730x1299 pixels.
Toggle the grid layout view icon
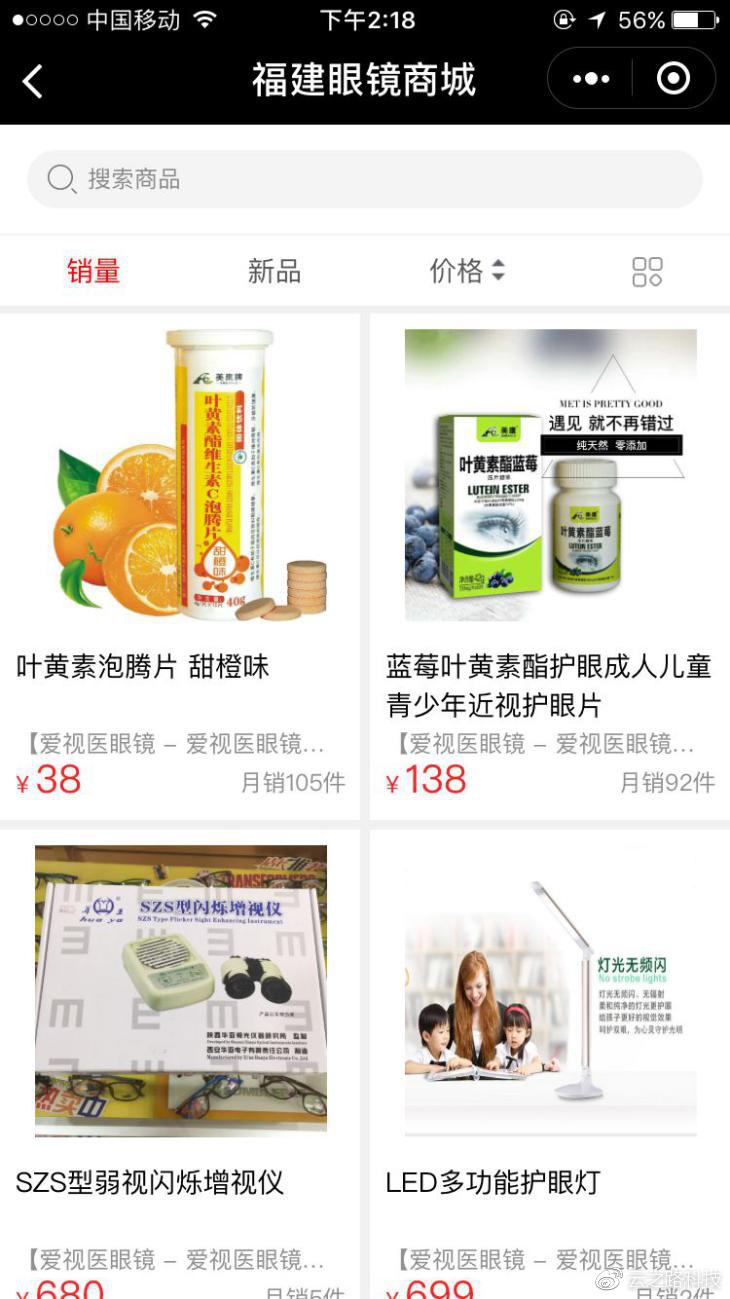(647, 272)
